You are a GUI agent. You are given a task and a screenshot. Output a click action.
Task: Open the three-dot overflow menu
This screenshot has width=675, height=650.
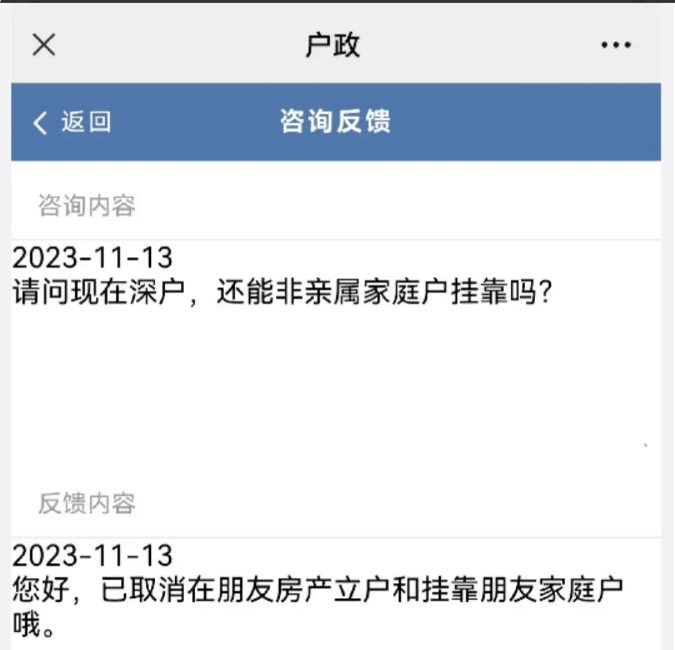tap(616, 45)
